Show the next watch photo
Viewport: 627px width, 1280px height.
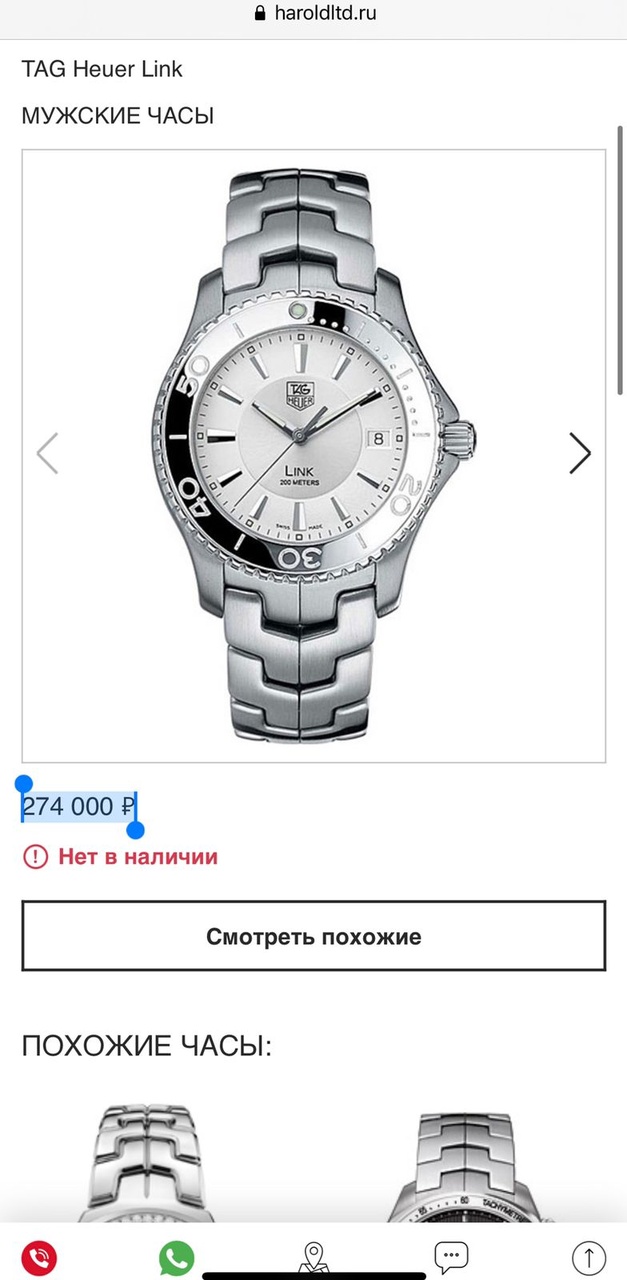tap(580, 453)
